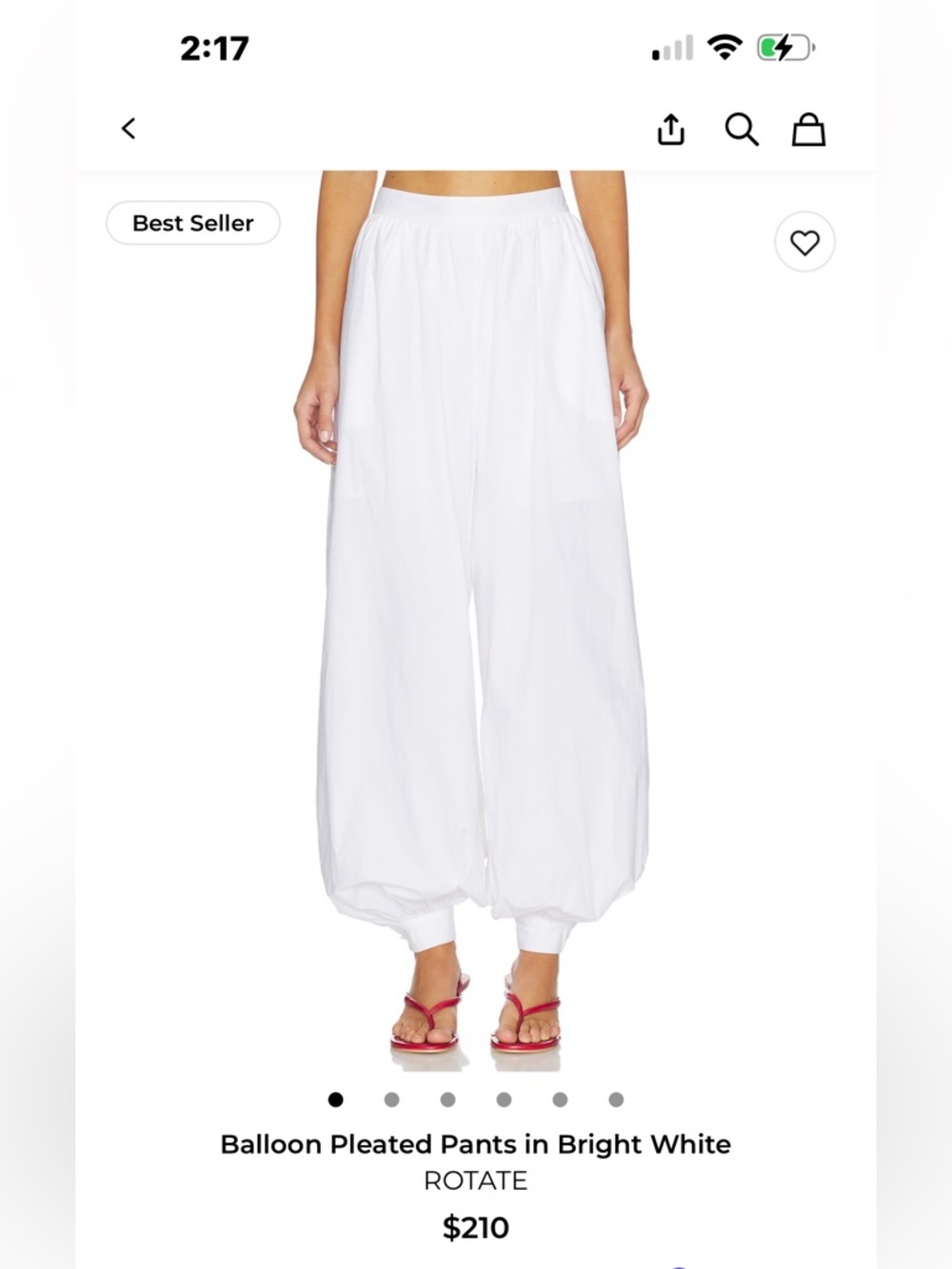The height and width of the screenshot is (1269, 952).
Task: Open the ROTATE brand page
Action: pyautogui.click(x=475, y=1180)
